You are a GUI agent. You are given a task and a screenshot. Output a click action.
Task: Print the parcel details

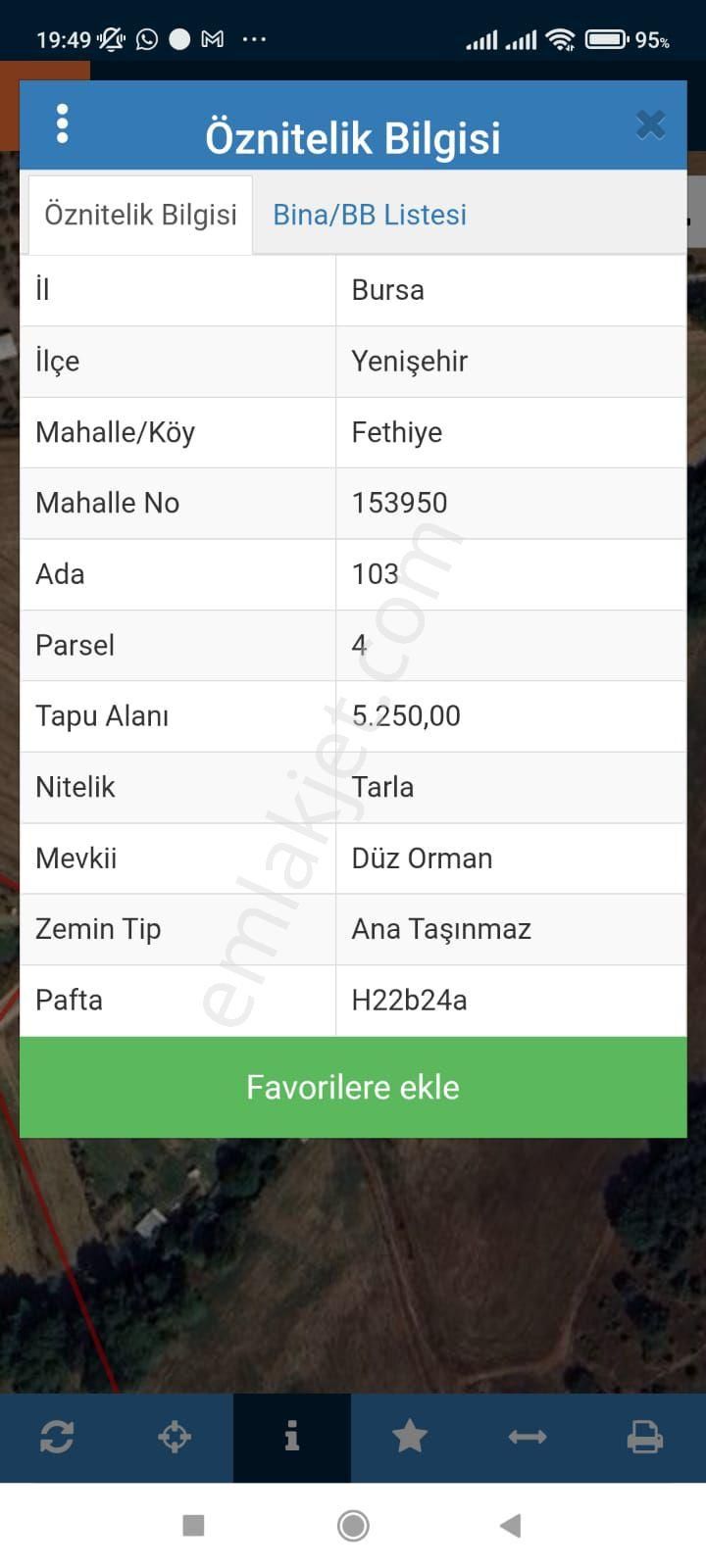click(x=646, y=1437)
